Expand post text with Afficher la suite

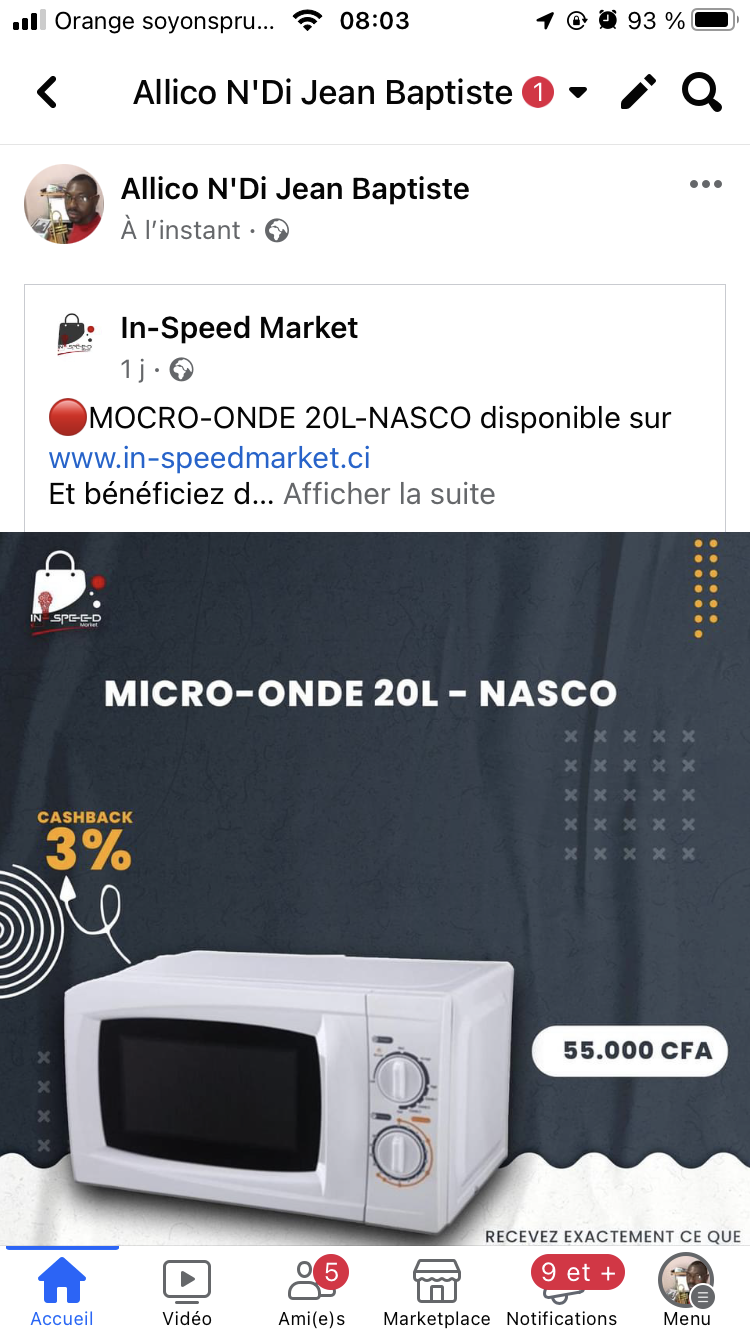389,494
